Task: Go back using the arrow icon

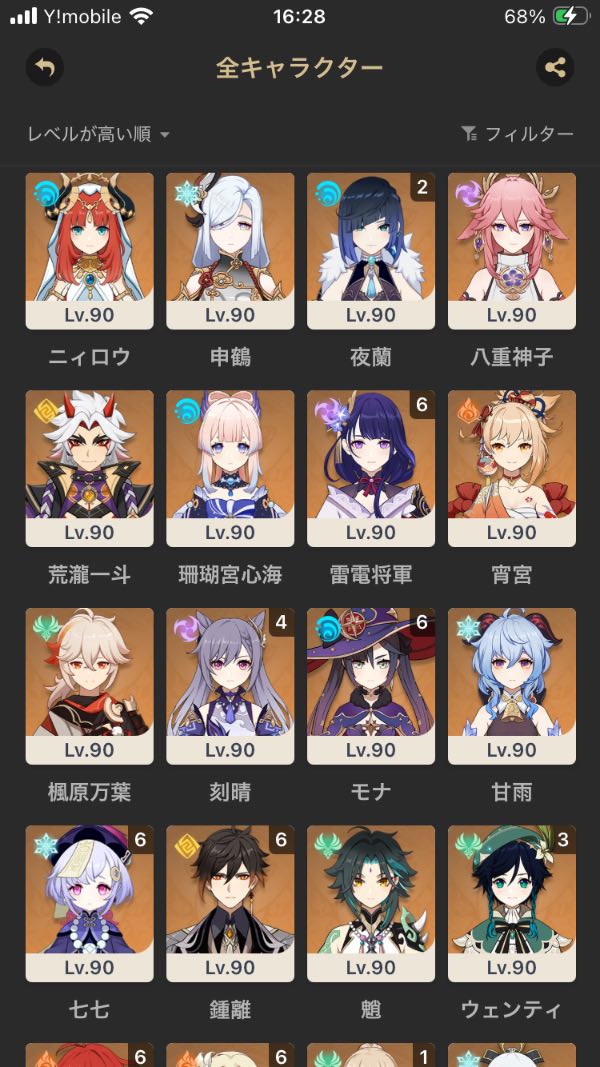Action: tap(44, 68)
